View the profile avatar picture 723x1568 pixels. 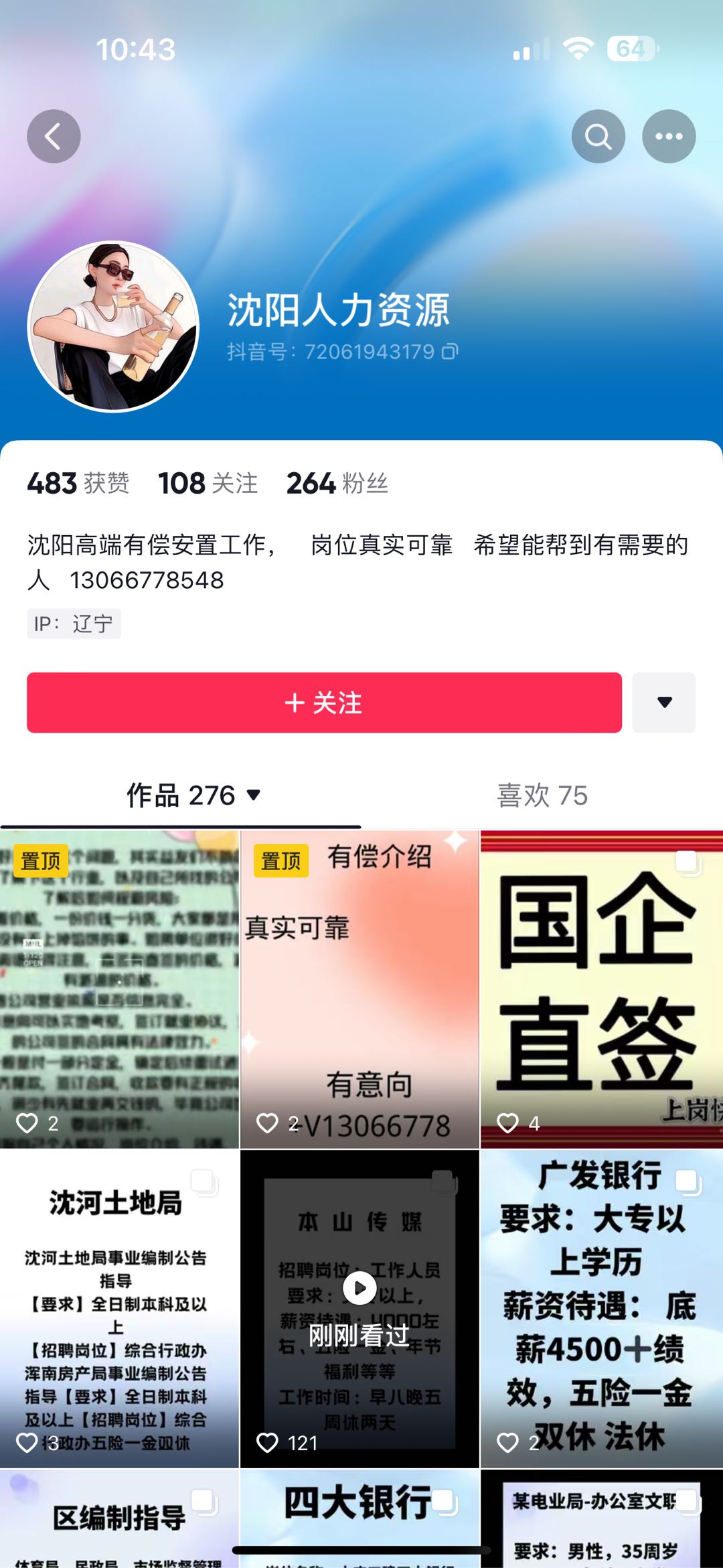click(113, 326)
